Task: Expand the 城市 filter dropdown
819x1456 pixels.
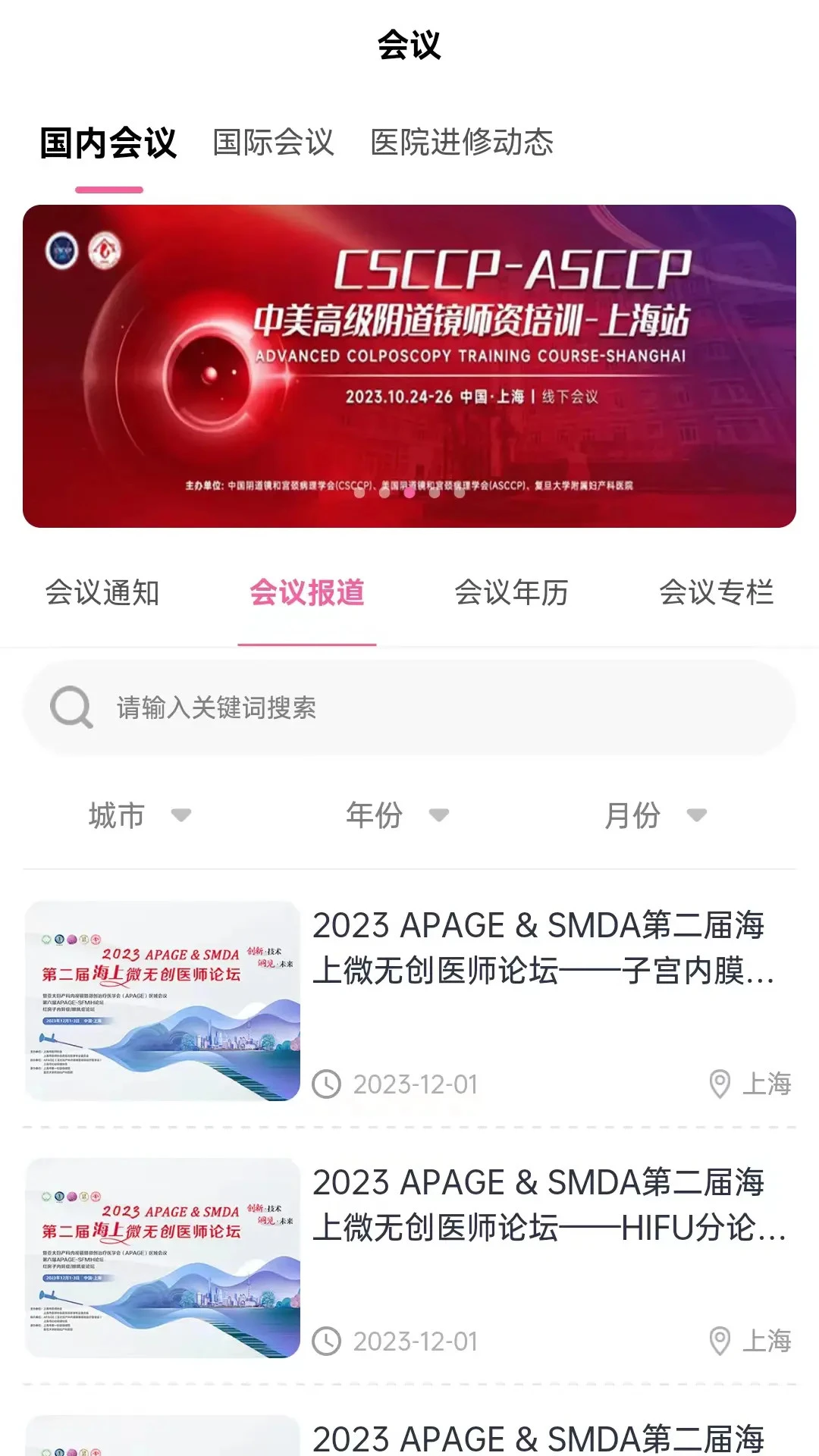Action: click(x=140, y=816)
